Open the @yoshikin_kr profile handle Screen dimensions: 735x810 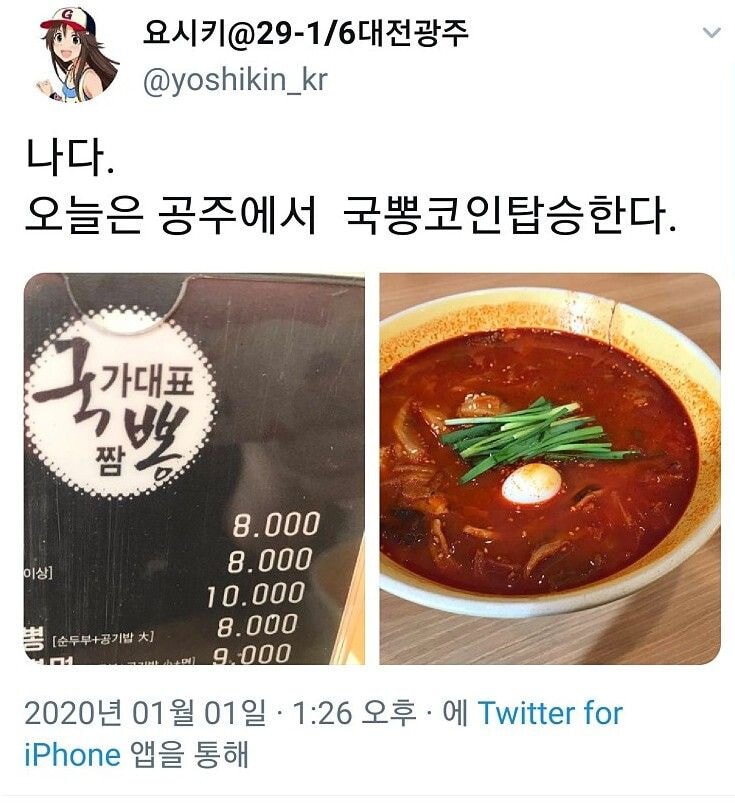coord(235,81)
